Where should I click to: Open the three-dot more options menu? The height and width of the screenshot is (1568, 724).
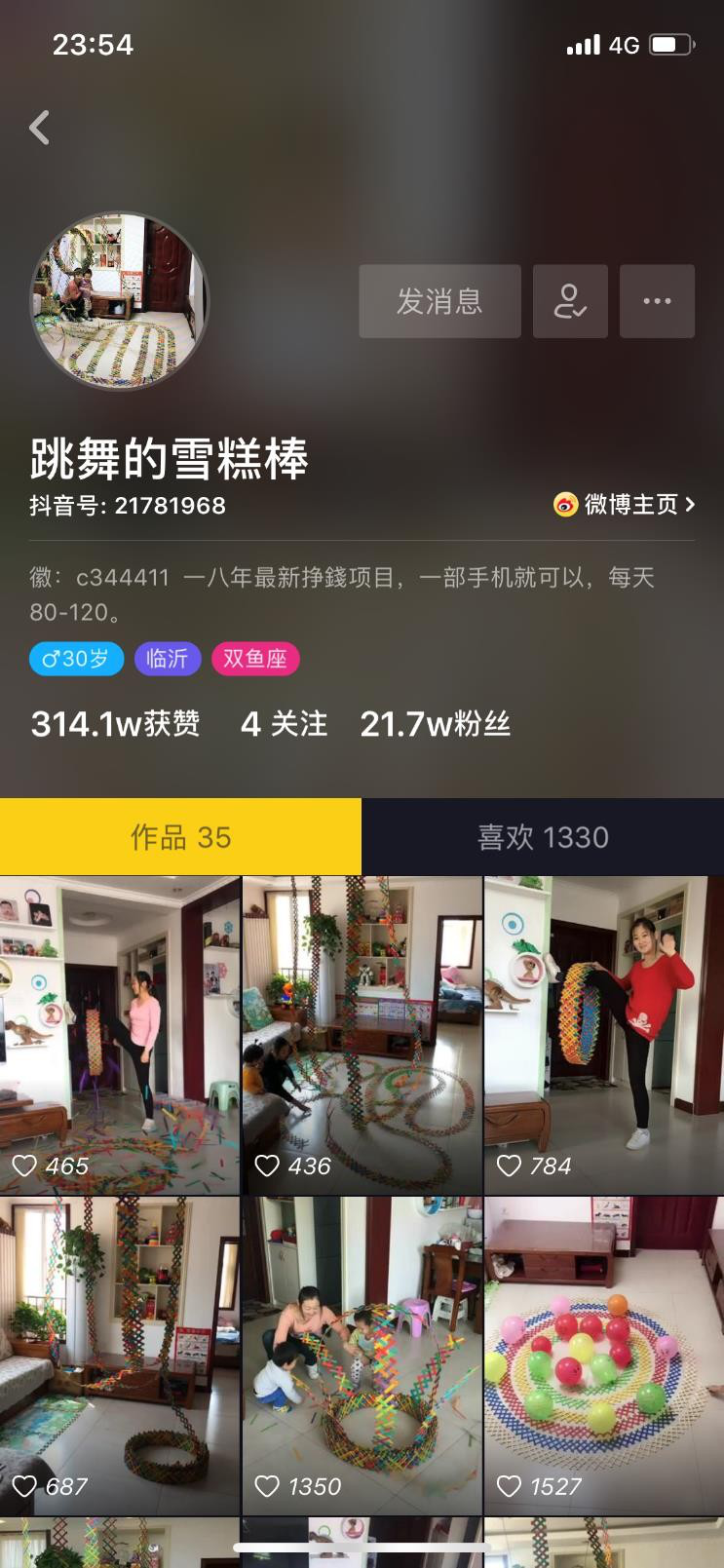coord(657,301)
